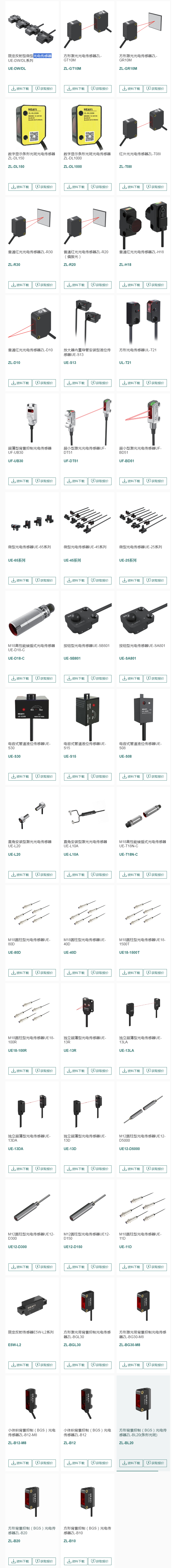Download materials for UE-L10A
The image size is (178, 1568).
click(76, 874)
